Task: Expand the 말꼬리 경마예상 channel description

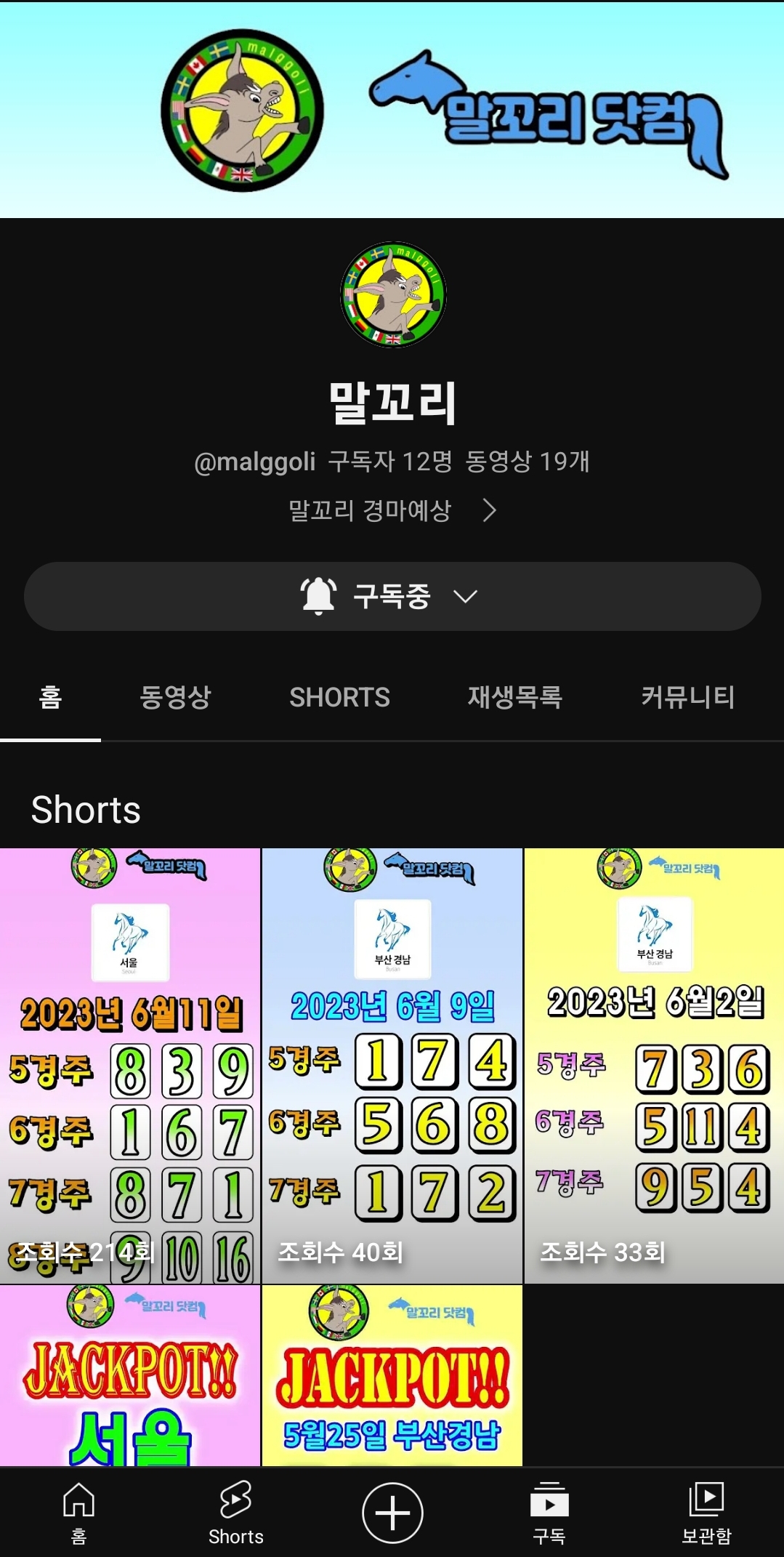Action: 392,510
